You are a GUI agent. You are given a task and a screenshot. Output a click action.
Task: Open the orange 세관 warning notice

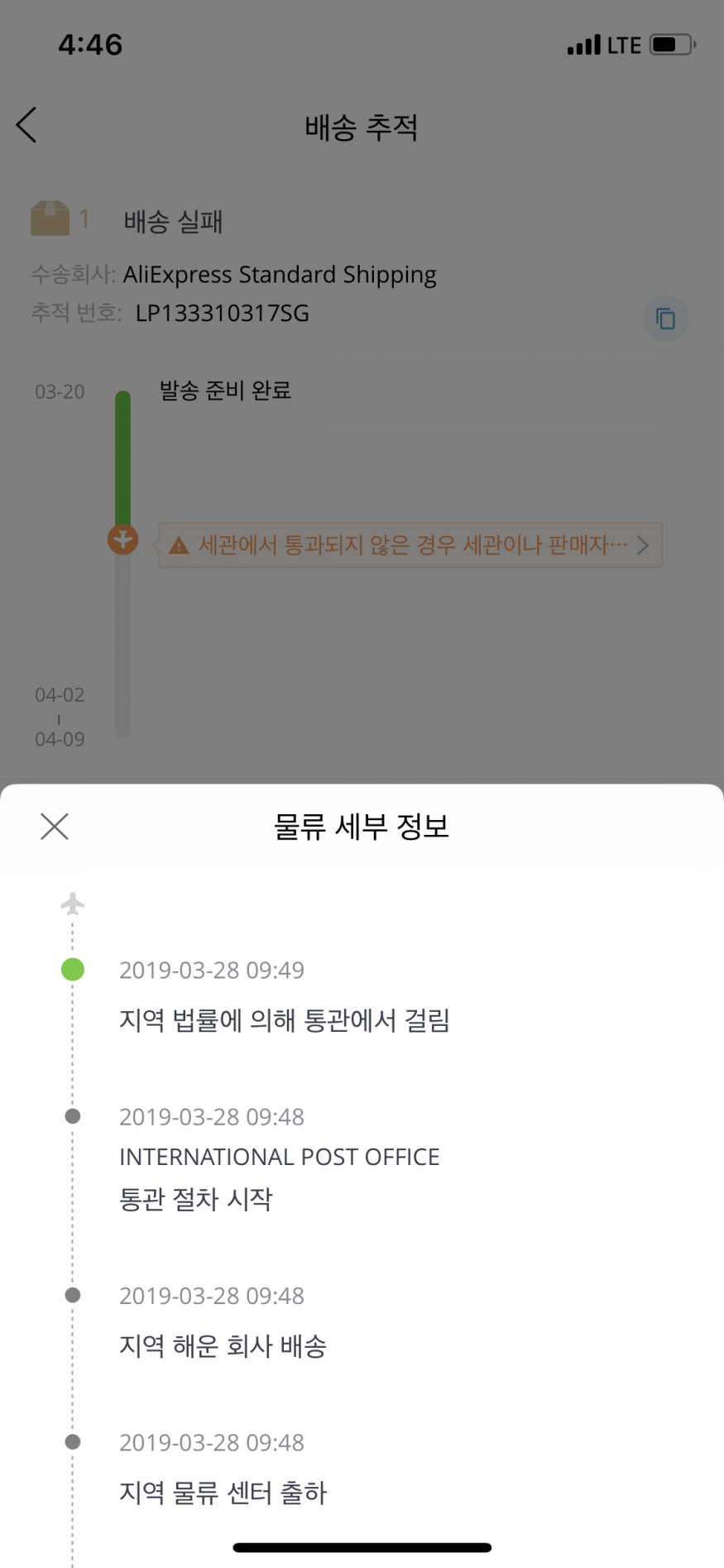click(x=410, y=545)
